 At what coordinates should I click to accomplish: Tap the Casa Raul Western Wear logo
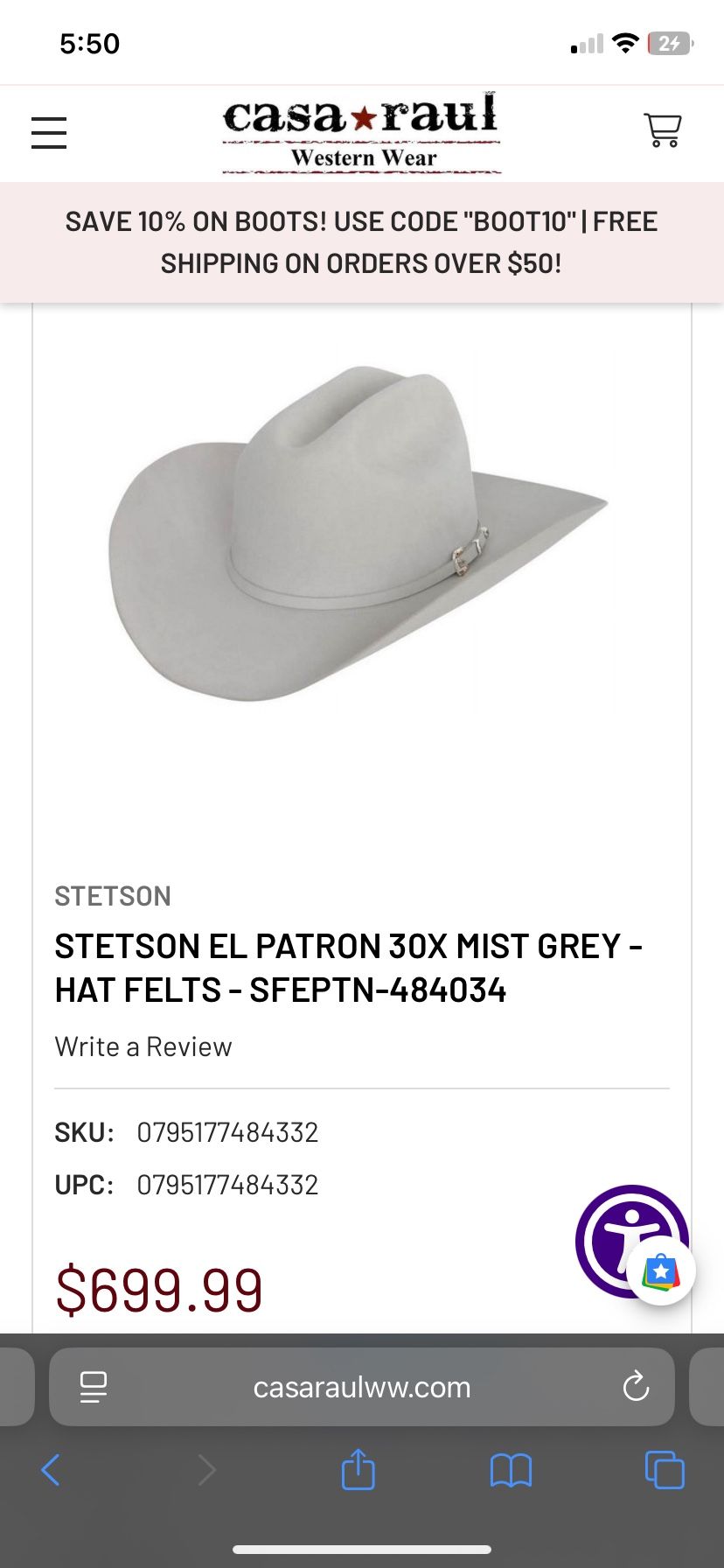[361, 133]
